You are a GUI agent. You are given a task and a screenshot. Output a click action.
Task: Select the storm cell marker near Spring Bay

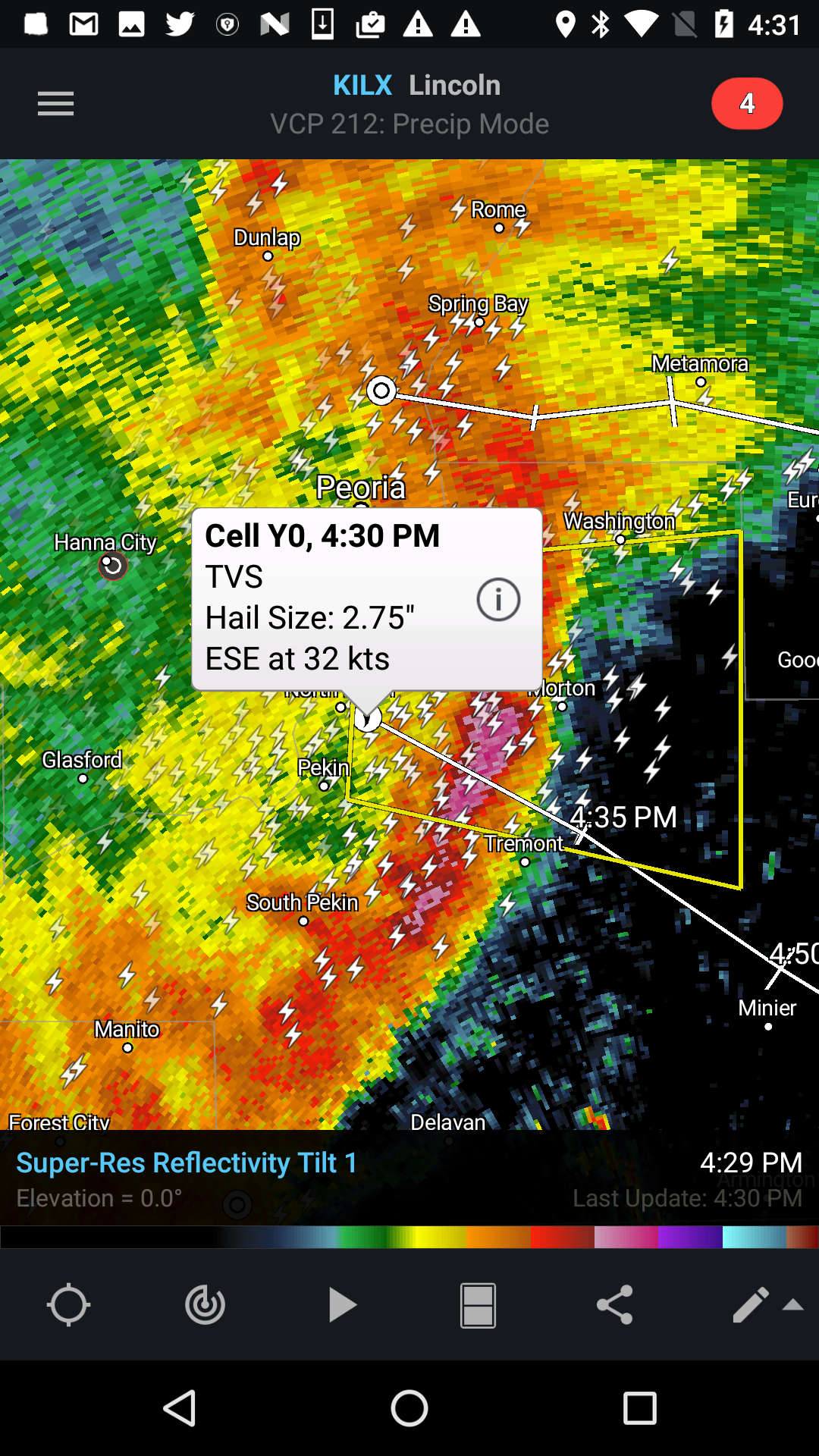381,391
